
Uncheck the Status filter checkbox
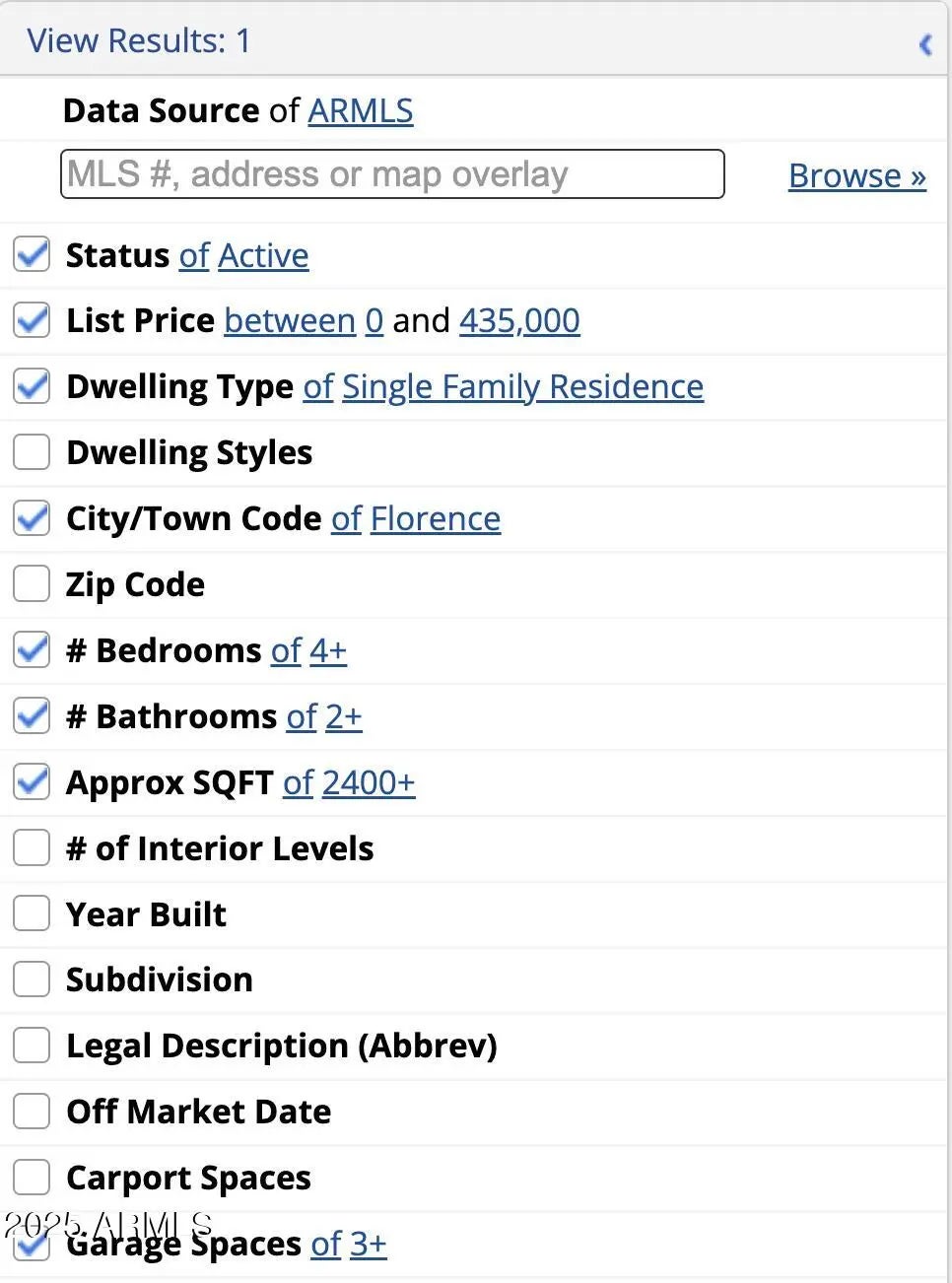click(x=32, y=255)
